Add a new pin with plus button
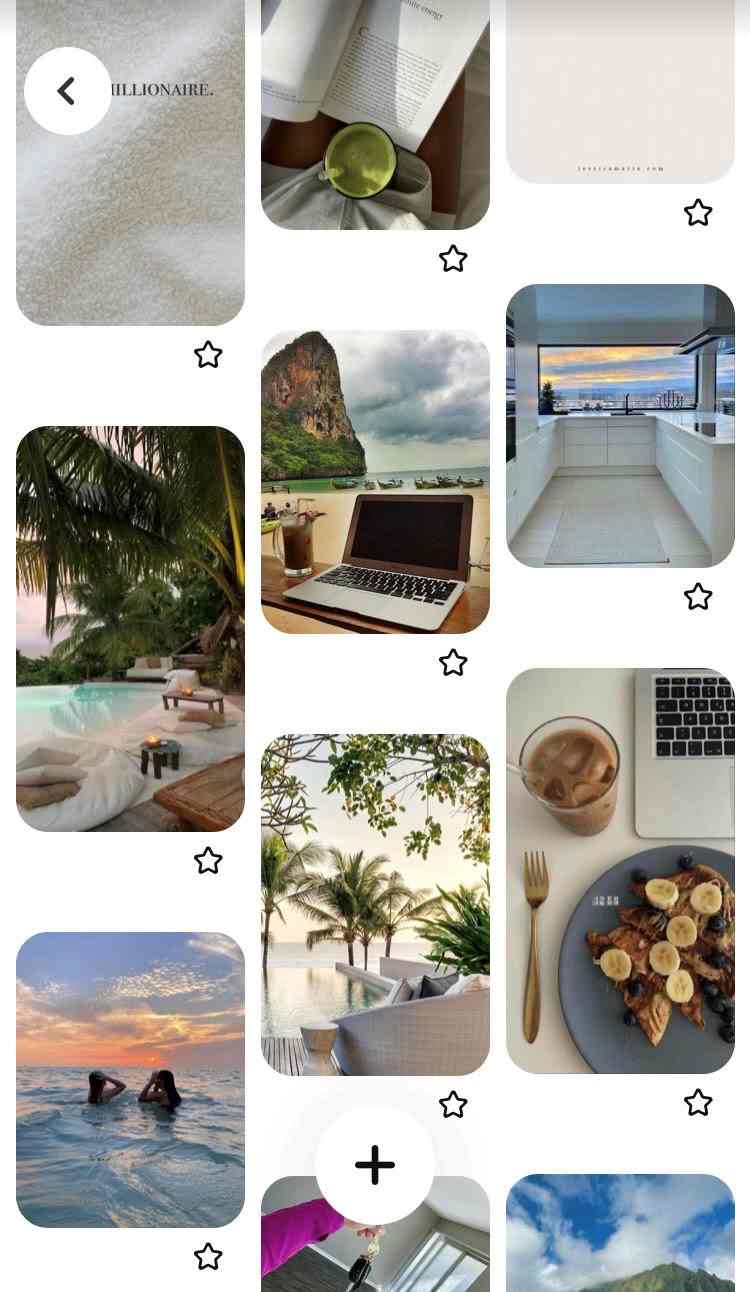 coord(375,1165)
